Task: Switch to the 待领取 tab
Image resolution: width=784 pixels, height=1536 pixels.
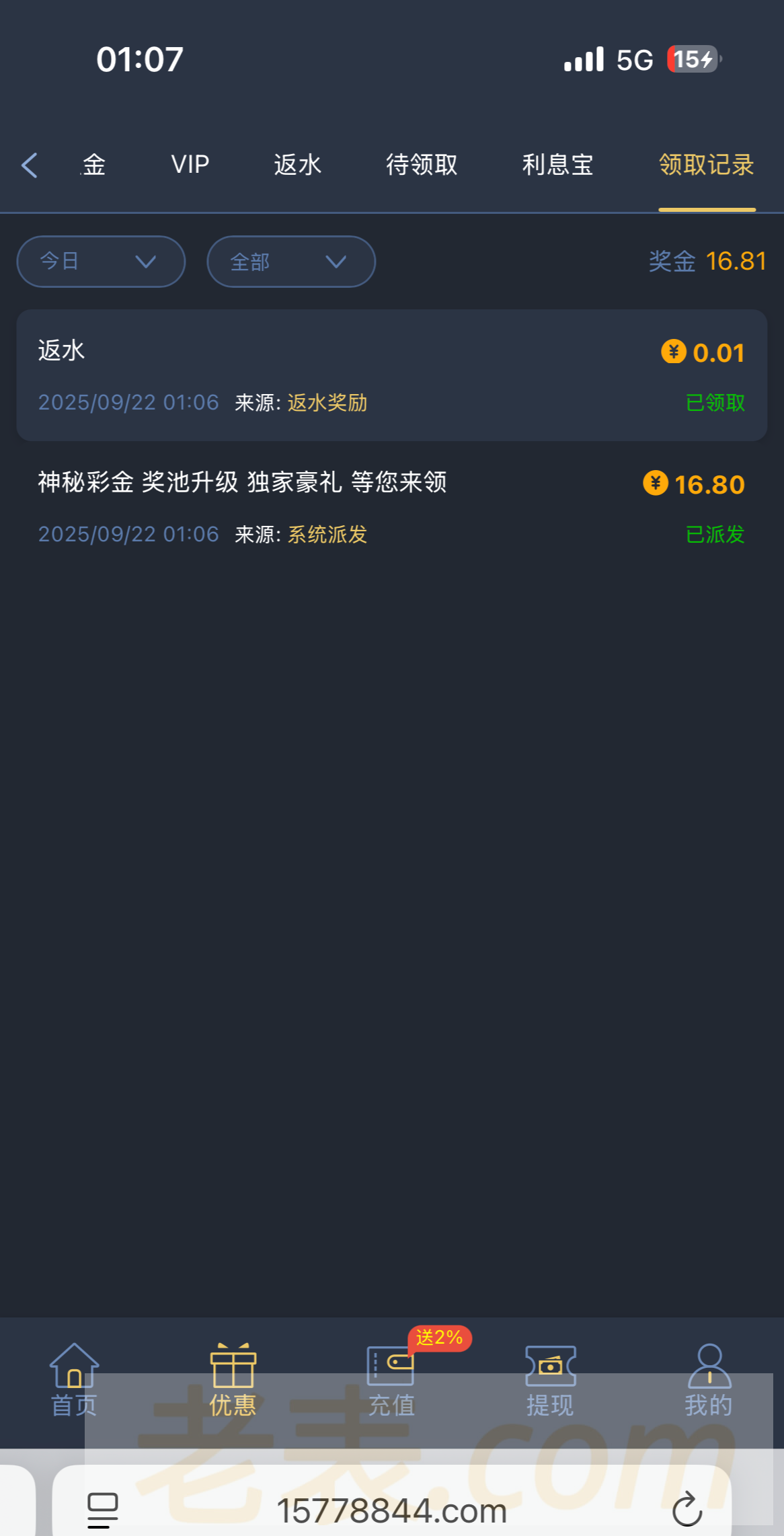Action: coord(422,165)
